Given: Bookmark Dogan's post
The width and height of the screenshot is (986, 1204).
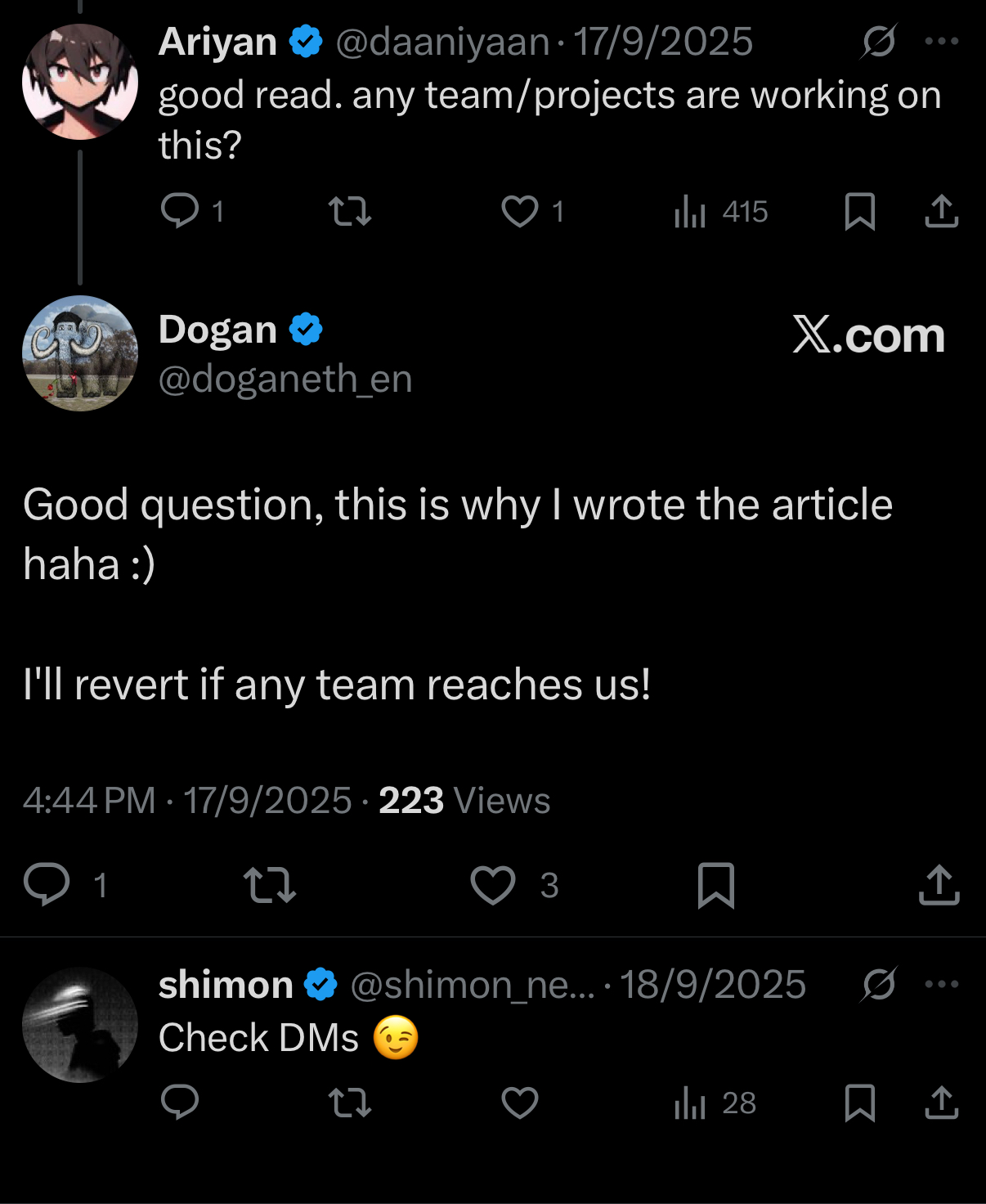Looking at the screenshot, I should (716, 885).
